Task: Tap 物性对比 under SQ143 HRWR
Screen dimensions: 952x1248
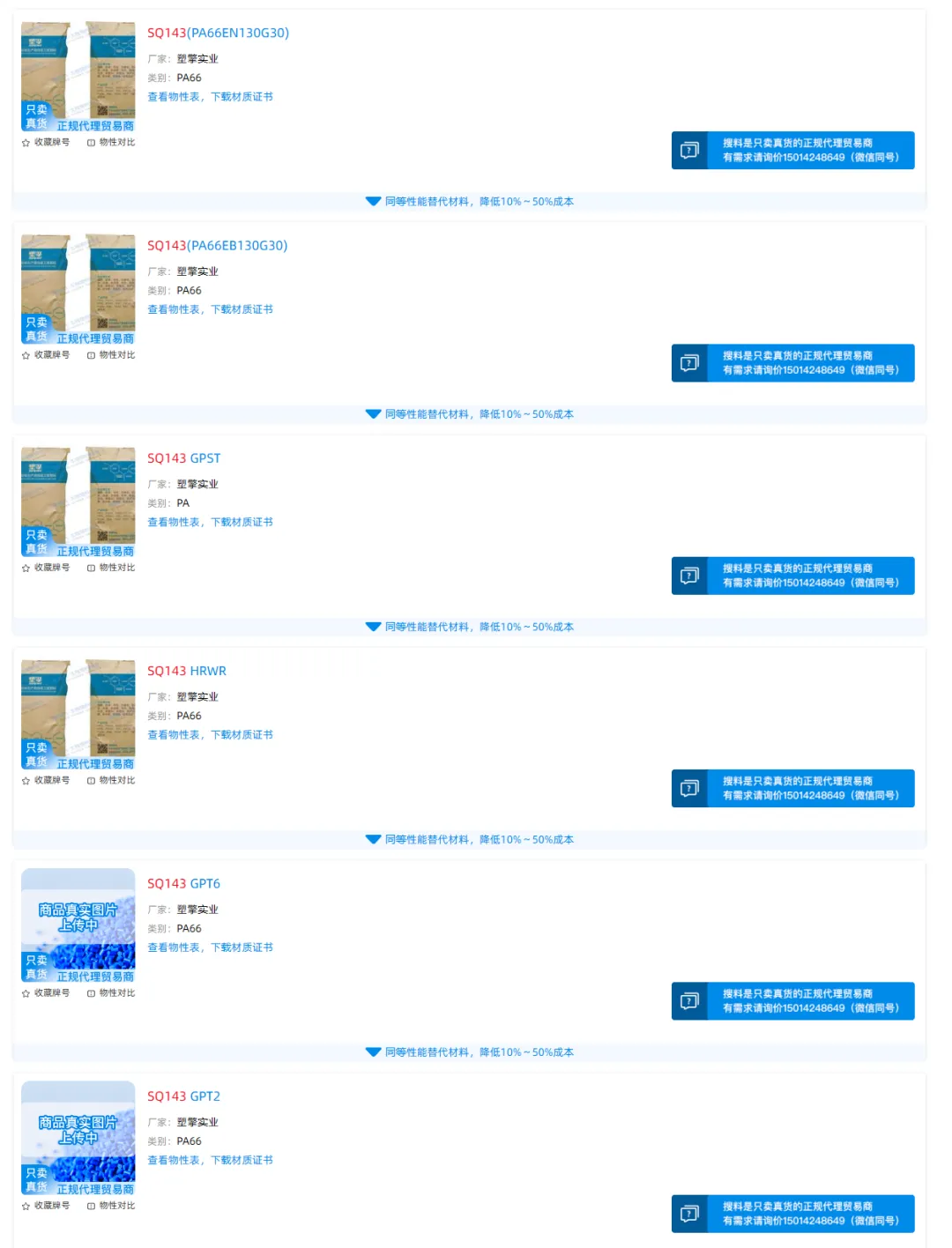Action: pos(111,780)
